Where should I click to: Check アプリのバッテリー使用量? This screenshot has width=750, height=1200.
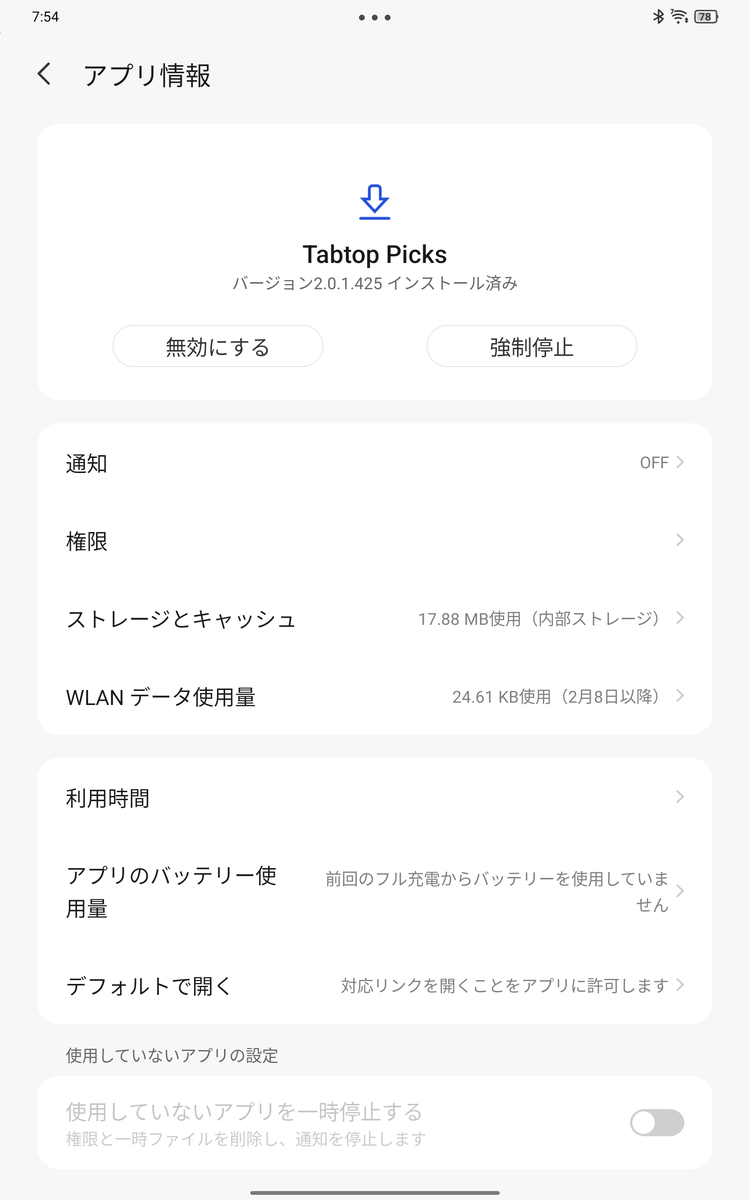tap(375, 892)
